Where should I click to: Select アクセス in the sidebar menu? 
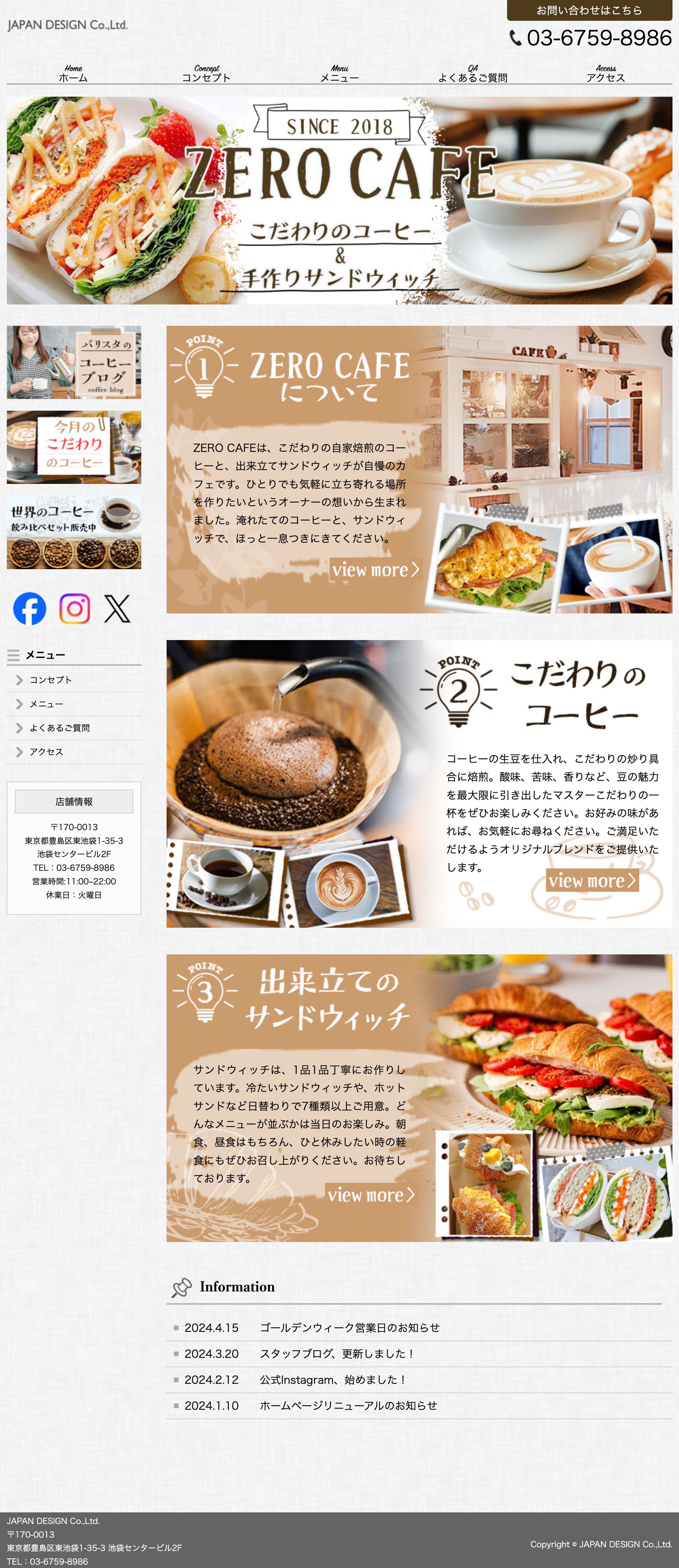pyautogui.click(x=46, y=752)
